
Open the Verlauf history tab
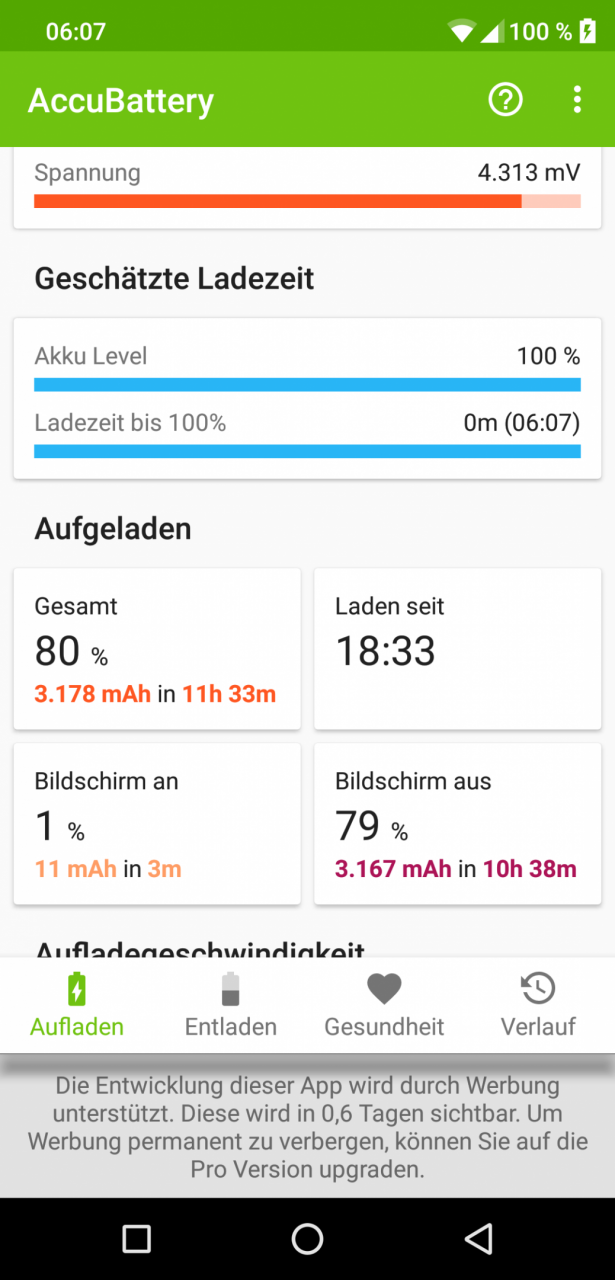coord(538,1005)
